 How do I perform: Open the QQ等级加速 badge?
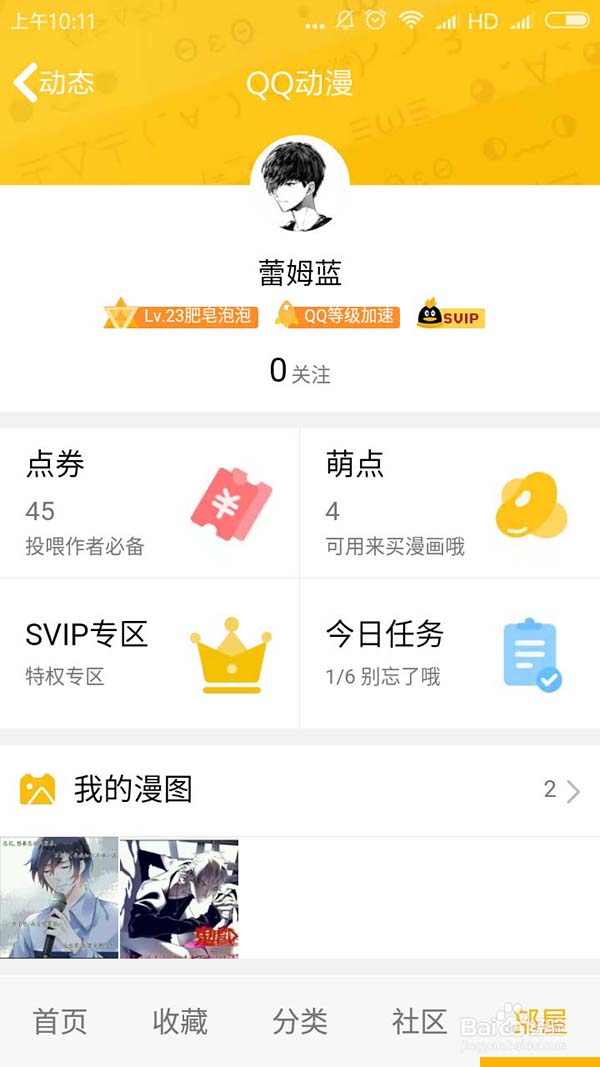[338, 316]
